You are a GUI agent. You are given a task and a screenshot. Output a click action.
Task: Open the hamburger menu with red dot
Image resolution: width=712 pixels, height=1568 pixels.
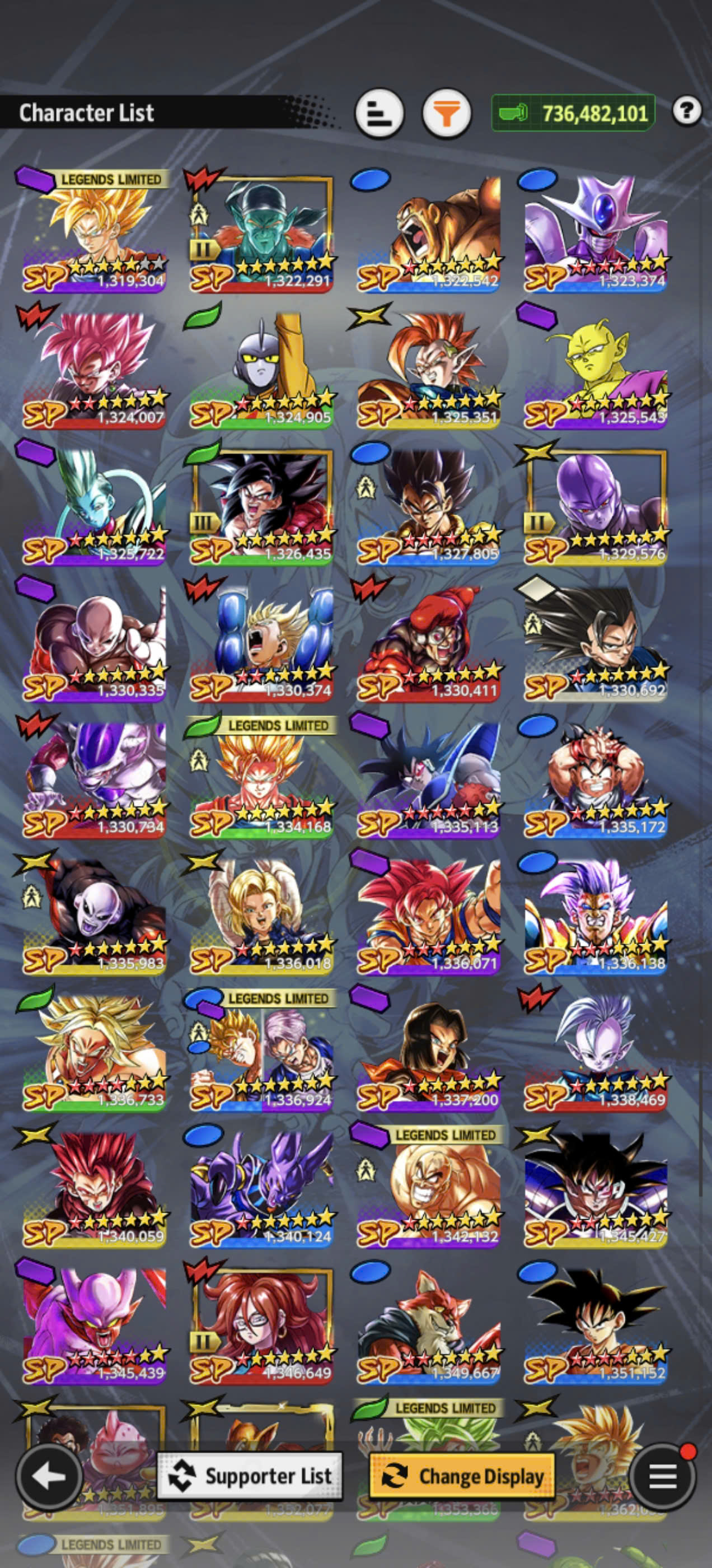(x=662, y=1476)
